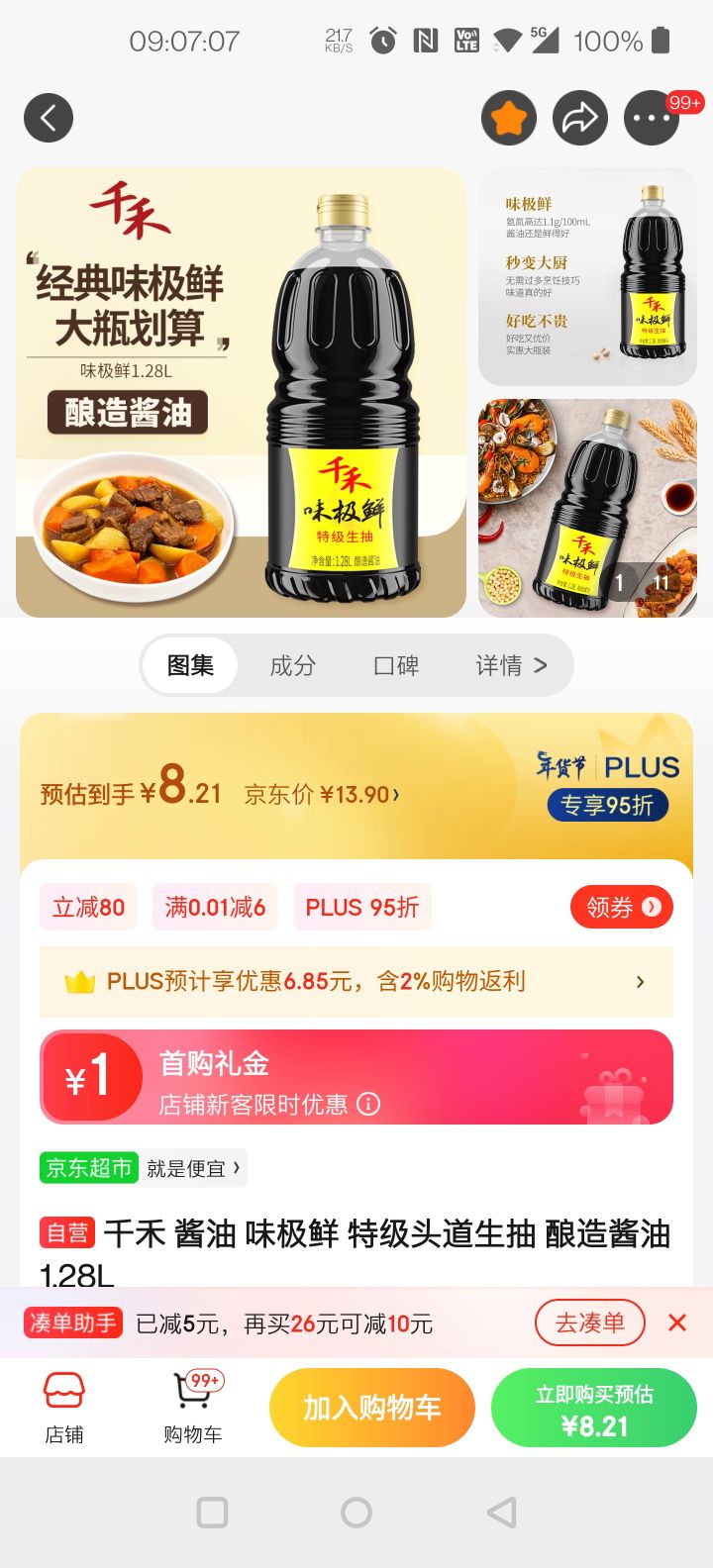713x1568 pixels.
Task: Expand the PLUS预计享优惠 row
Action: [x=356, y=981]
